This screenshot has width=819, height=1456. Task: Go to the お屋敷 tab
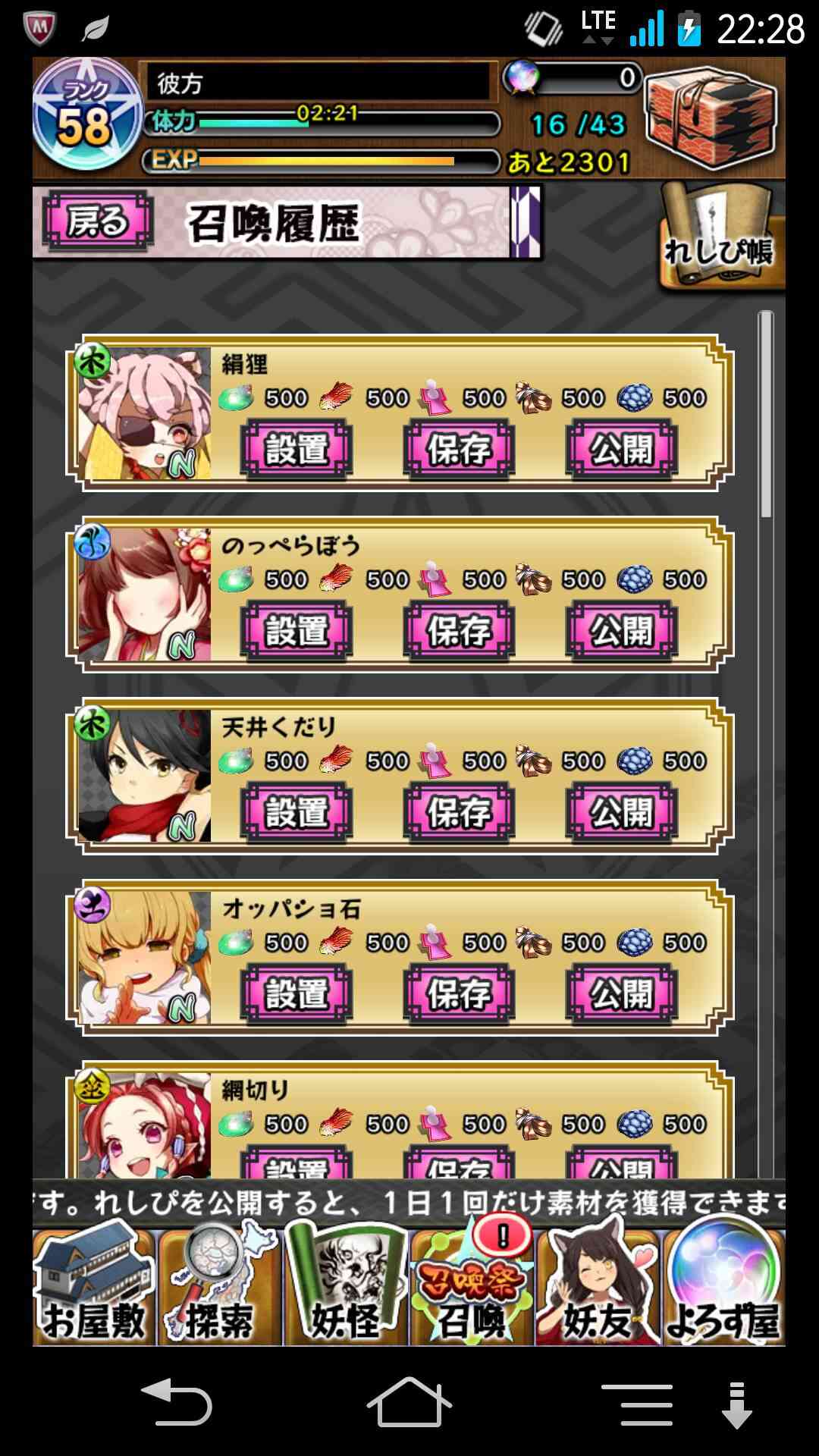coord(94,1288)
